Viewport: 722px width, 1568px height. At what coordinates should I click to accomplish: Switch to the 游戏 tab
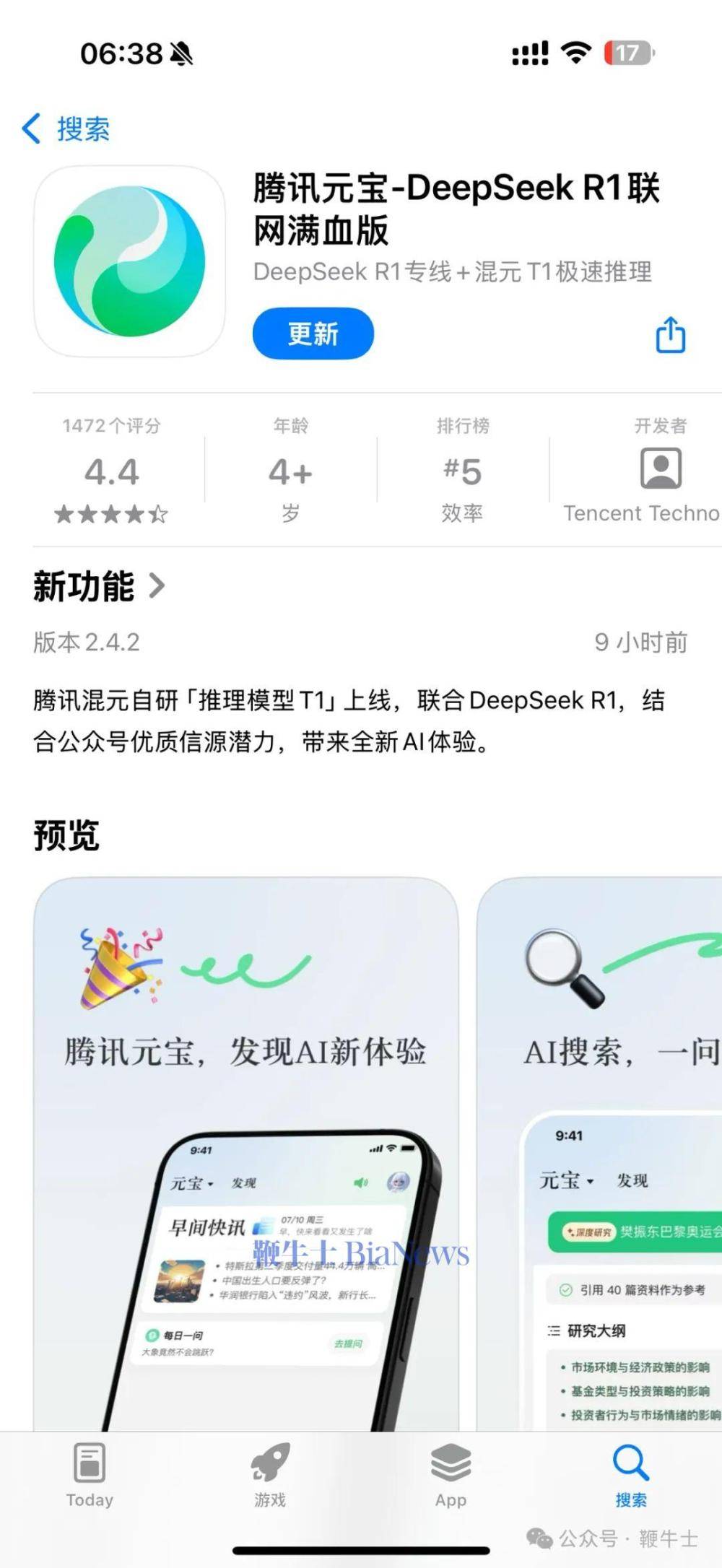(x=270, y=1476)
